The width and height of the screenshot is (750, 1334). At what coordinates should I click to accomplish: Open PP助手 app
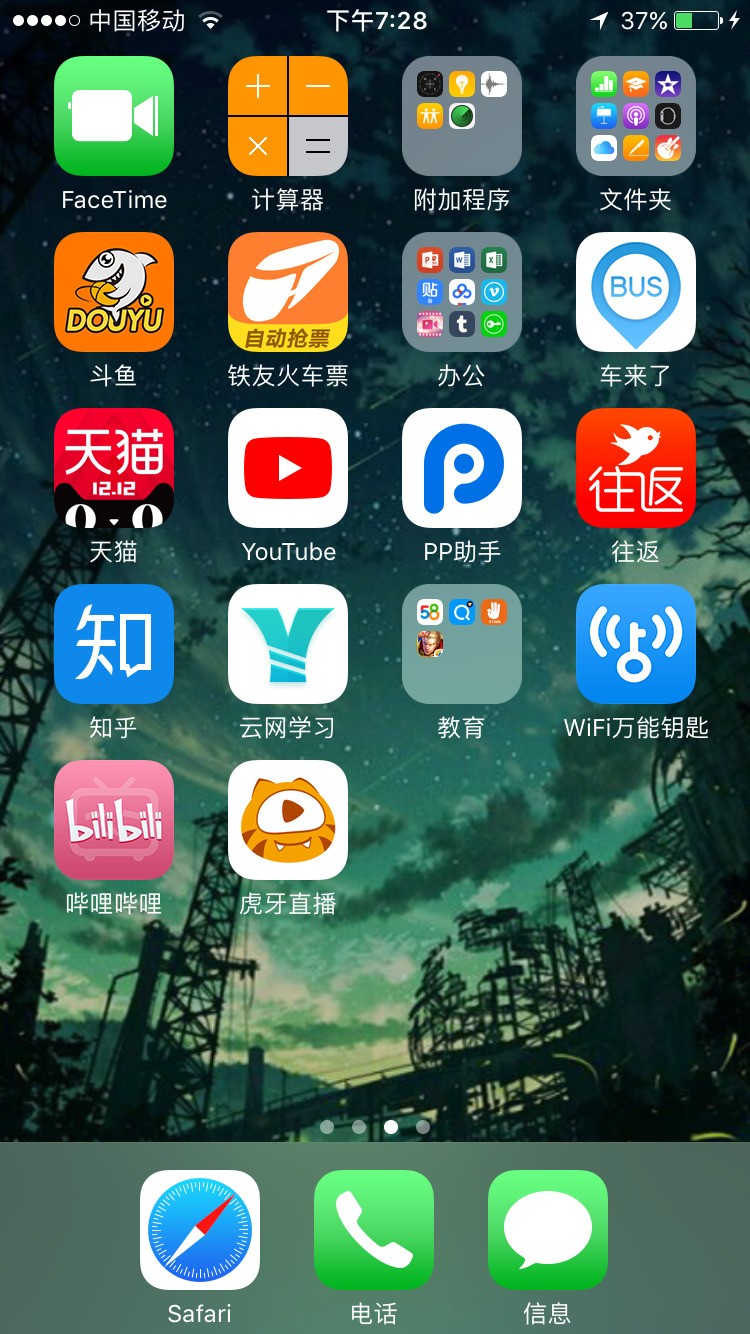[462, 468]
